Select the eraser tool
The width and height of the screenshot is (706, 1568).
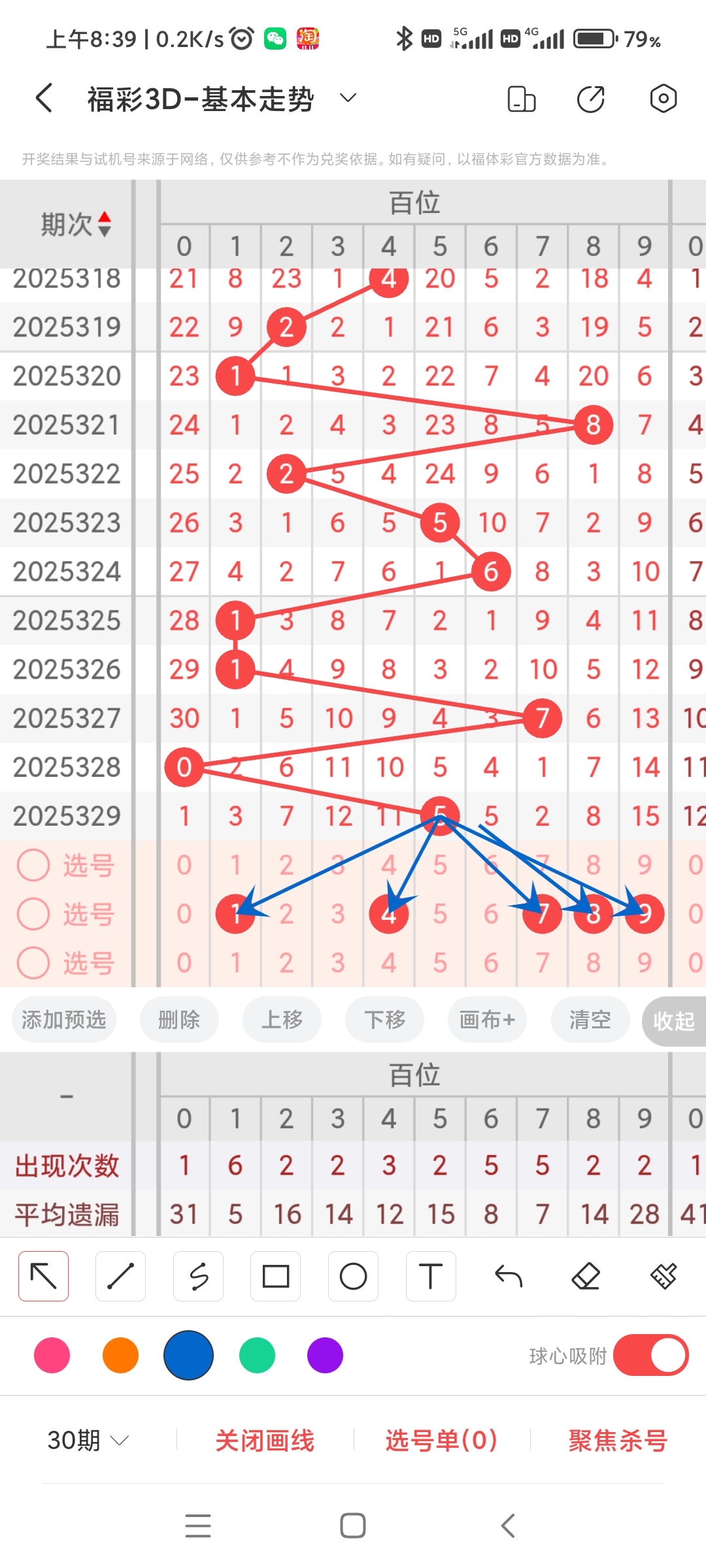[586, 1275]
